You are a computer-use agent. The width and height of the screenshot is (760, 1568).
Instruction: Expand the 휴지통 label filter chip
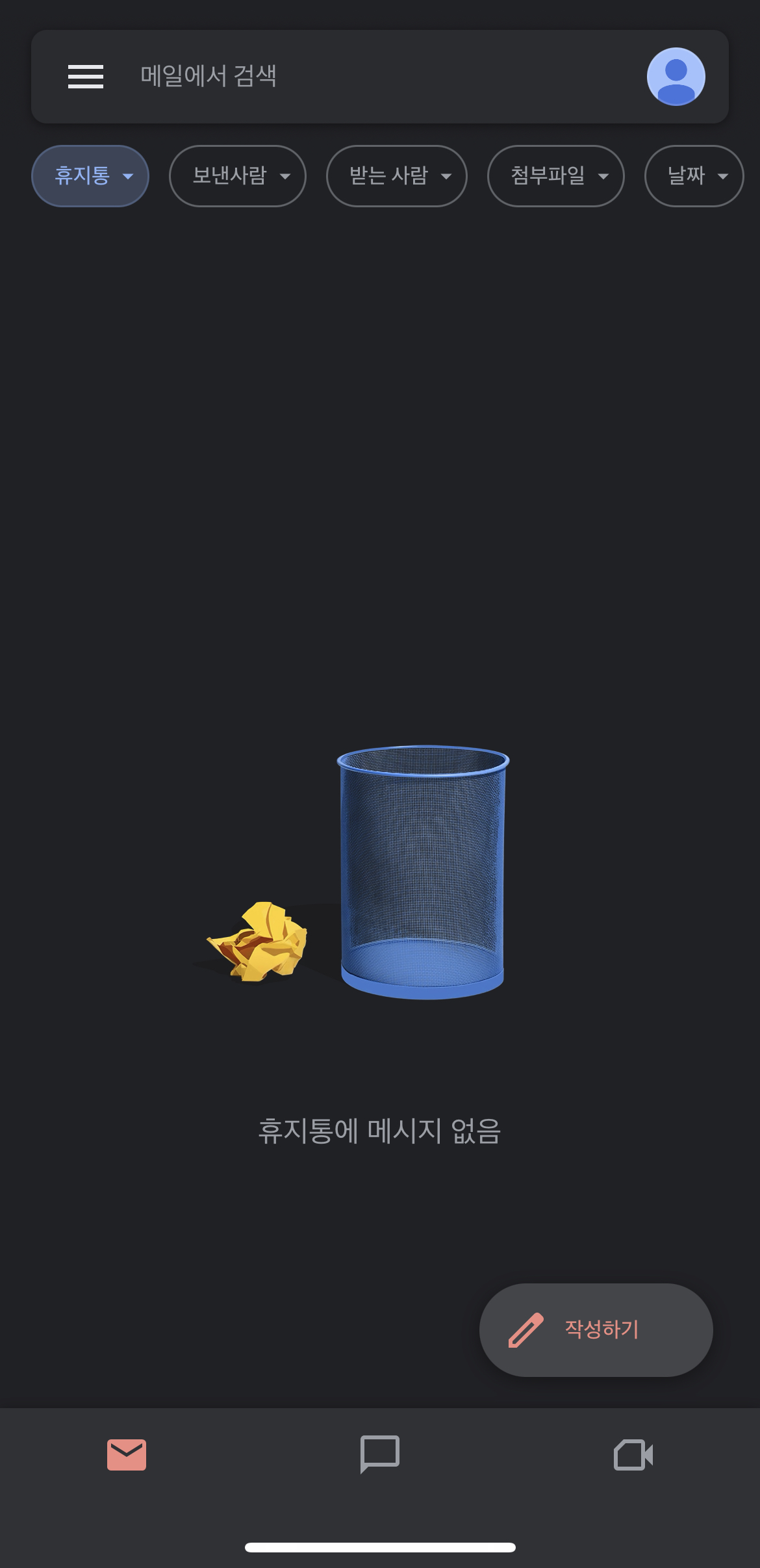pyautogui.click(x=90, y=176)
